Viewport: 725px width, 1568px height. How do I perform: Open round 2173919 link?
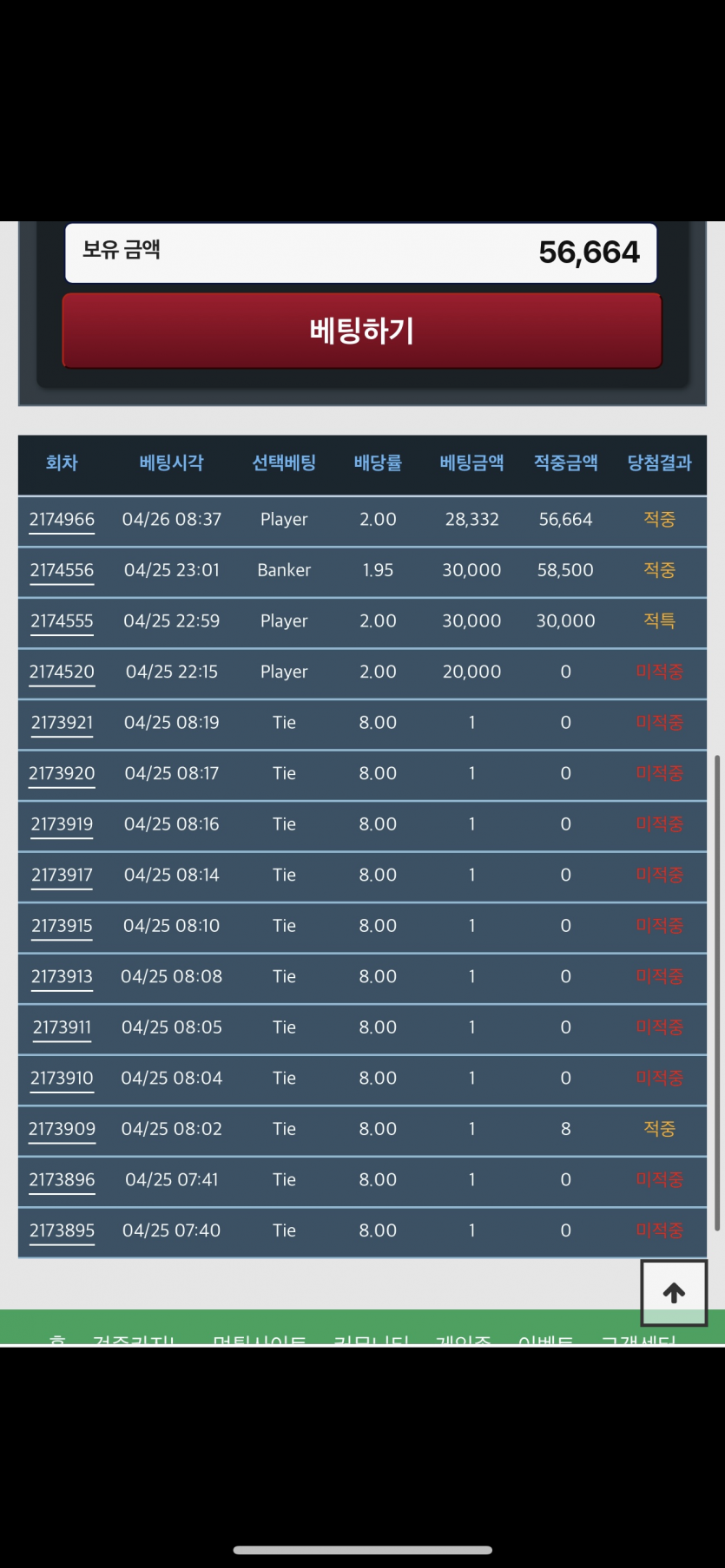(62, 824)
